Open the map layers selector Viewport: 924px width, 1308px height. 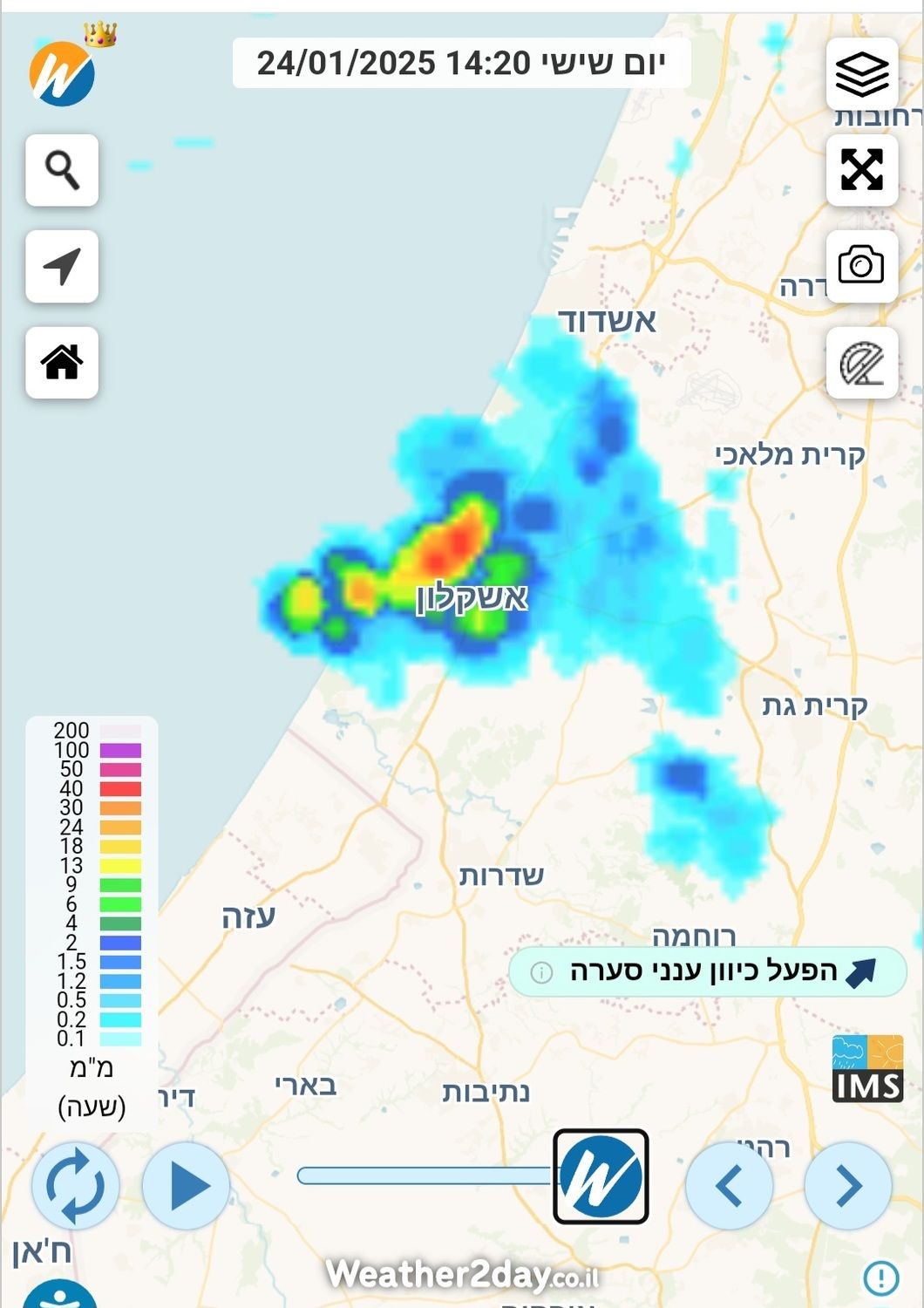862,74
